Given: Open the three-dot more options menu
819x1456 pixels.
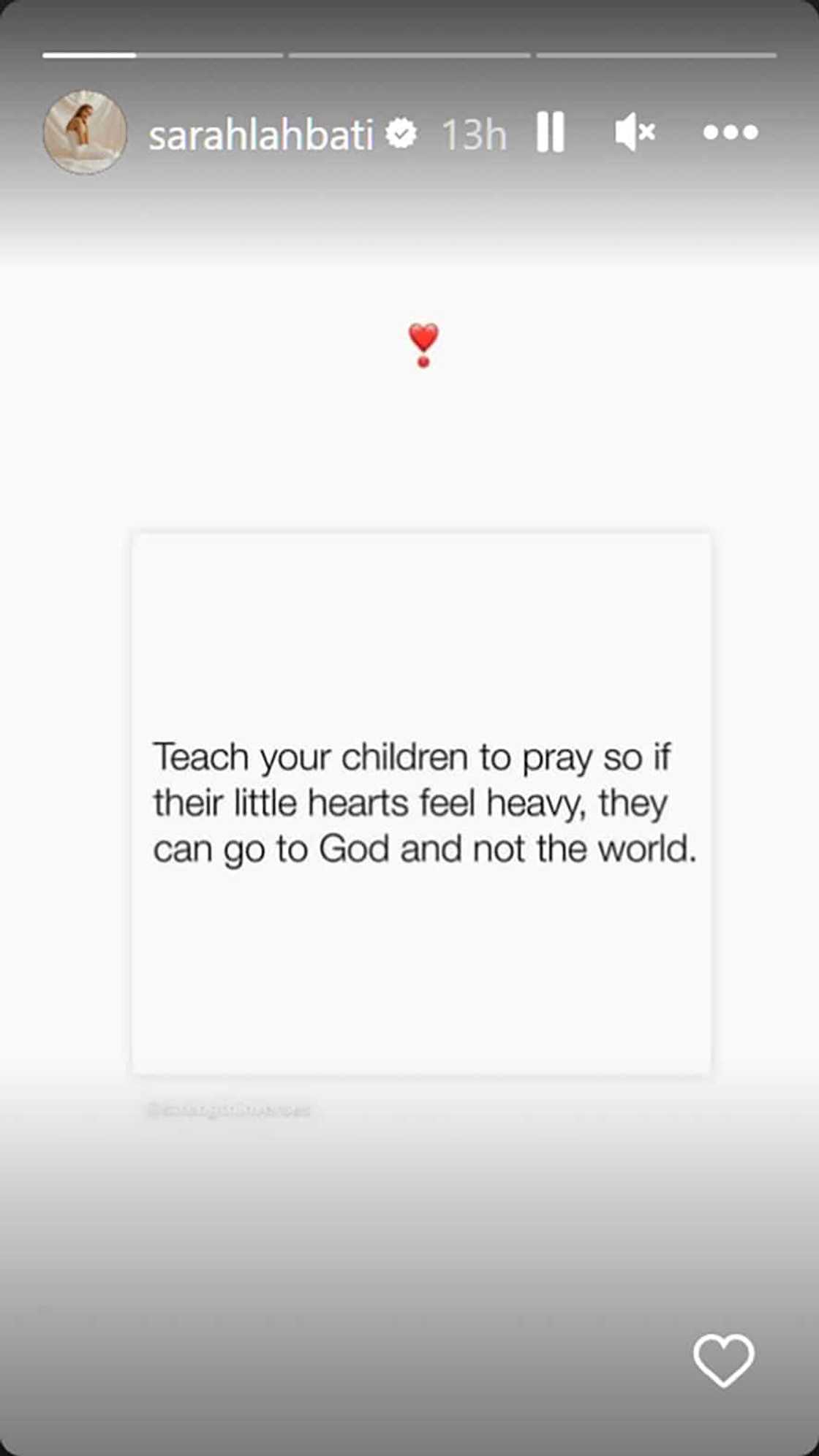Looking at the screenshot, I should (x=730, y=132).
